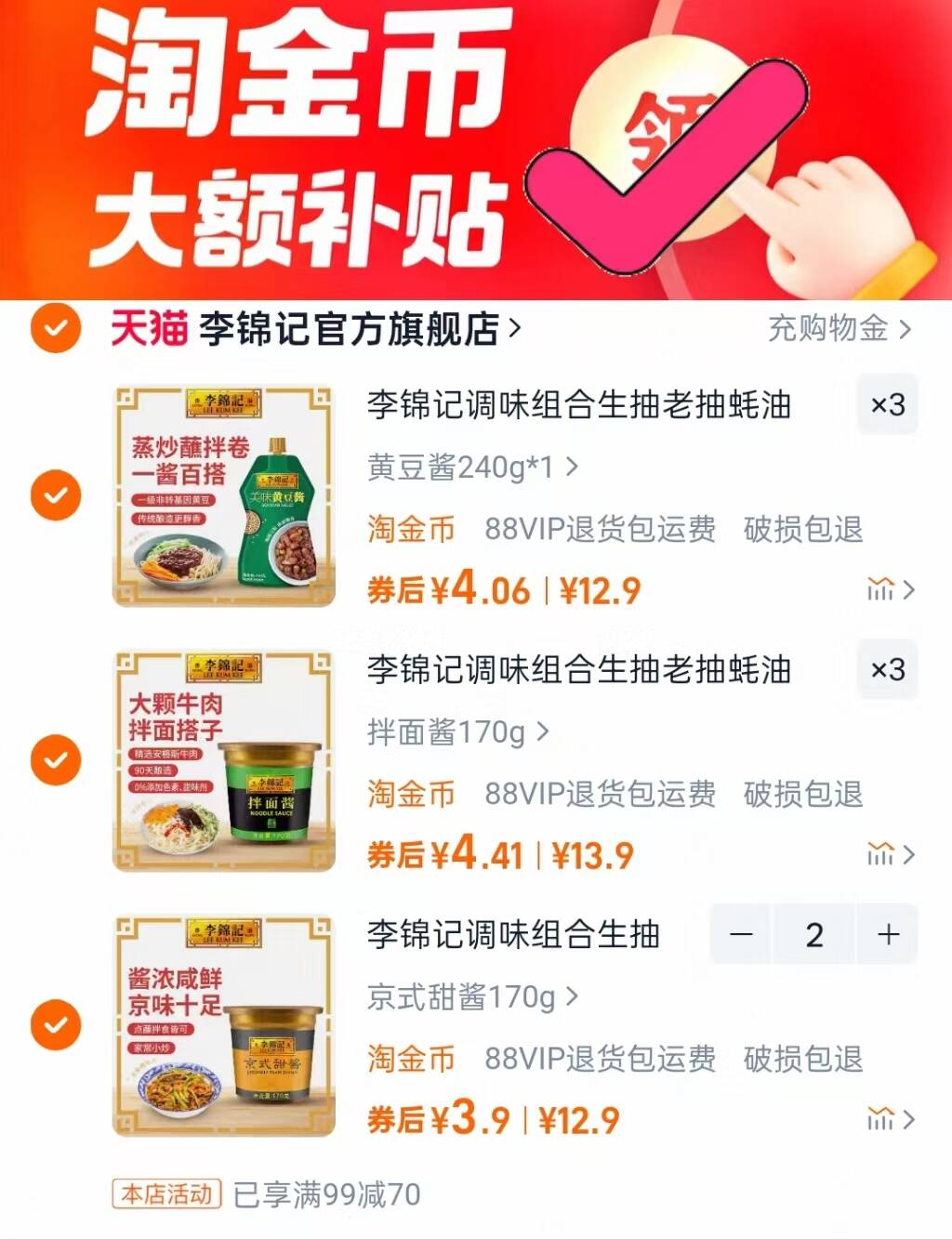This screenshot has width=952, height=1239.
Task: Increase 京式甜酱 quantity with the plus button
Action: 886,935
